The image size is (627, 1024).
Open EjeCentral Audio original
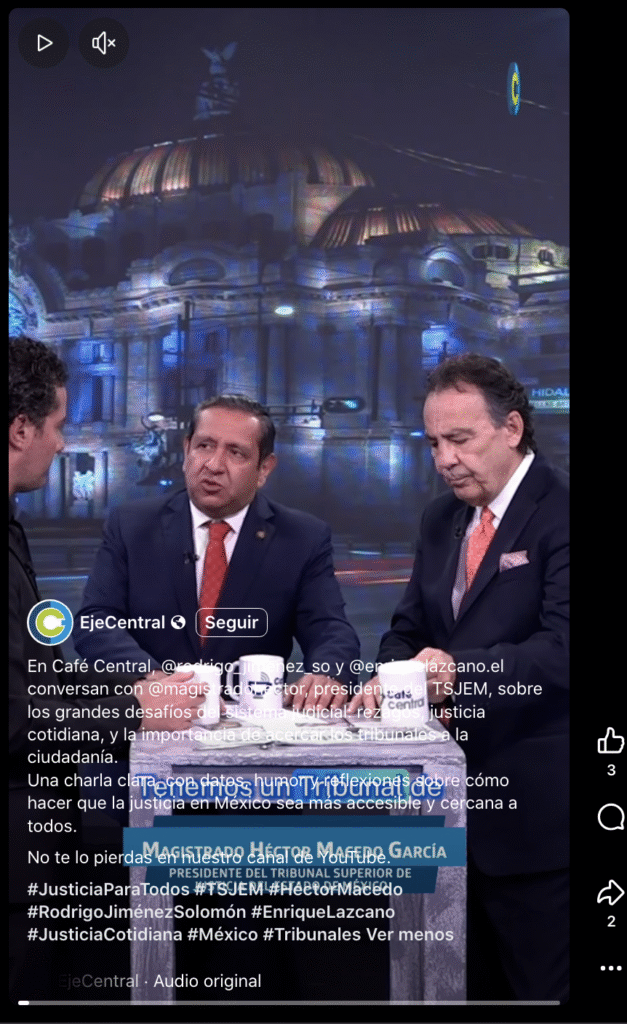coord(160,981)
